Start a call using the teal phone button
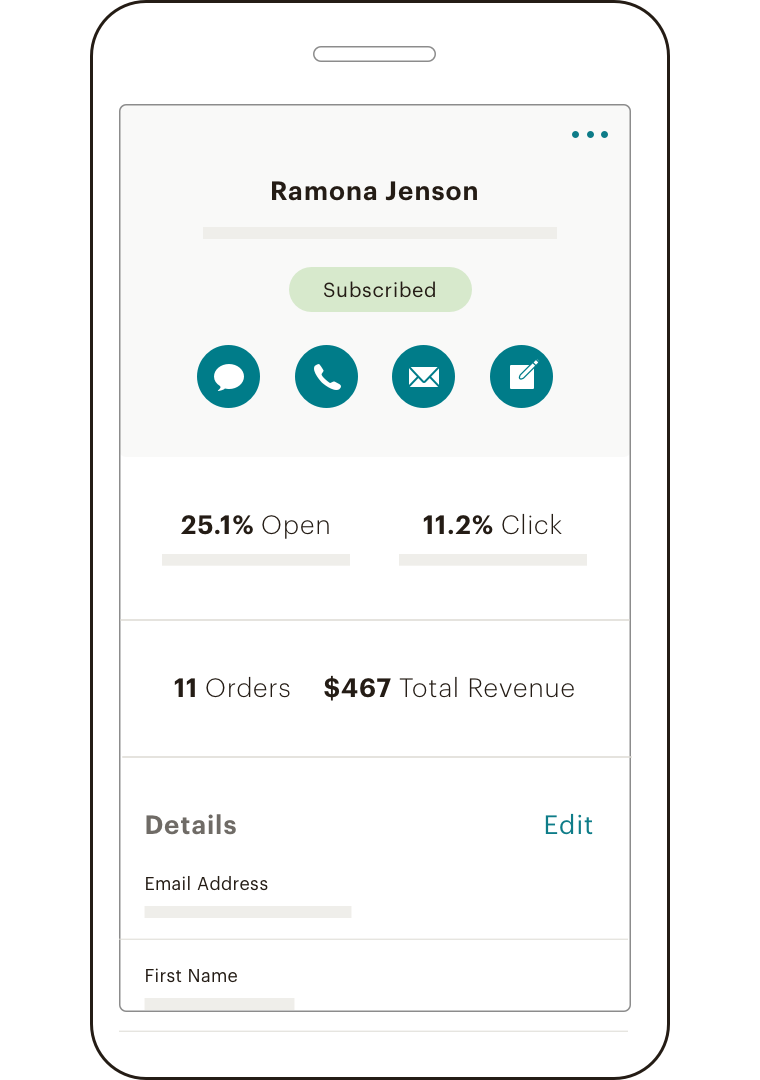This screenshot has width=760, height=1080. (326, 376)
